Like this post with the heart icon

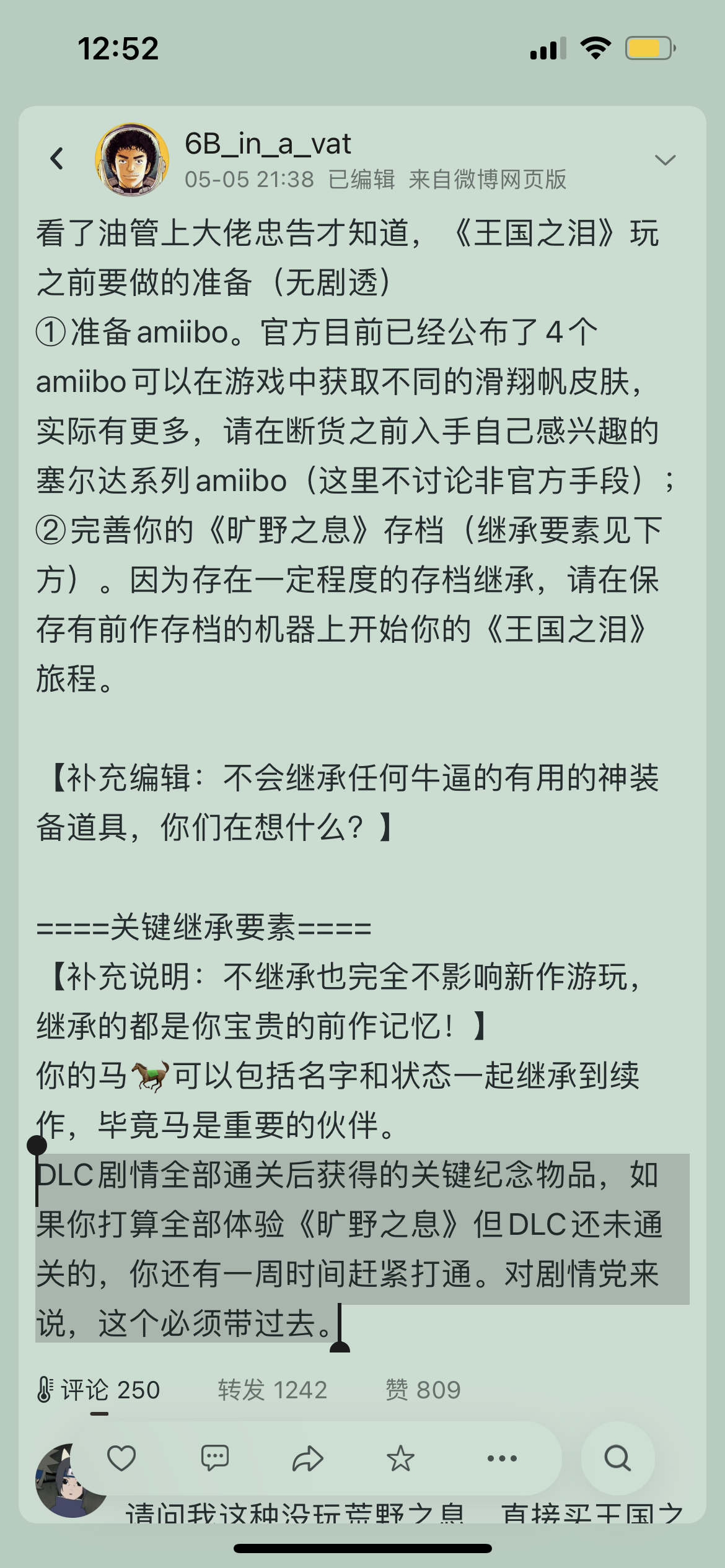pos(121,1458)
